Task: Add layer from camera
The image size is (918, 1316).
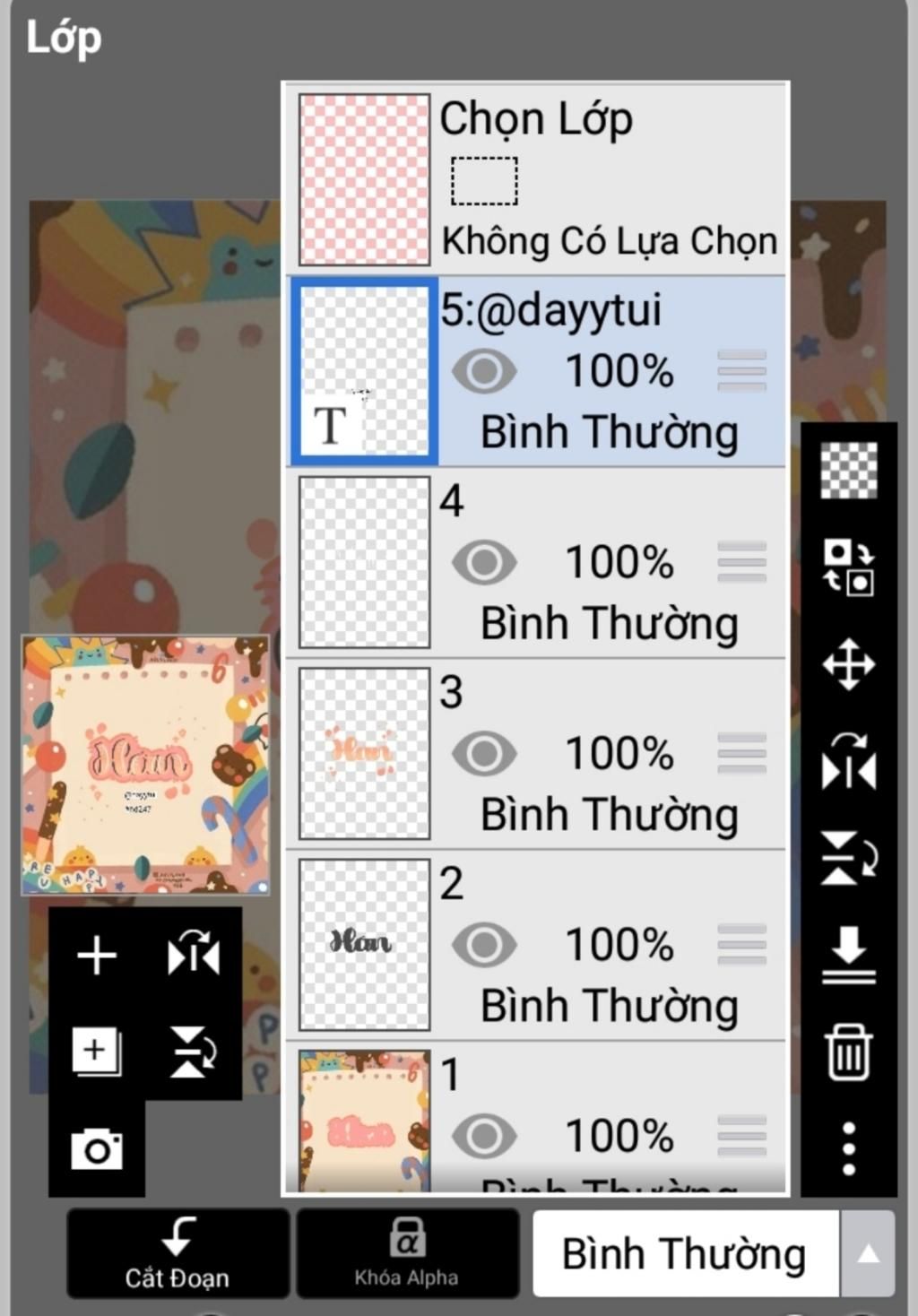Action: (97, 1149)
